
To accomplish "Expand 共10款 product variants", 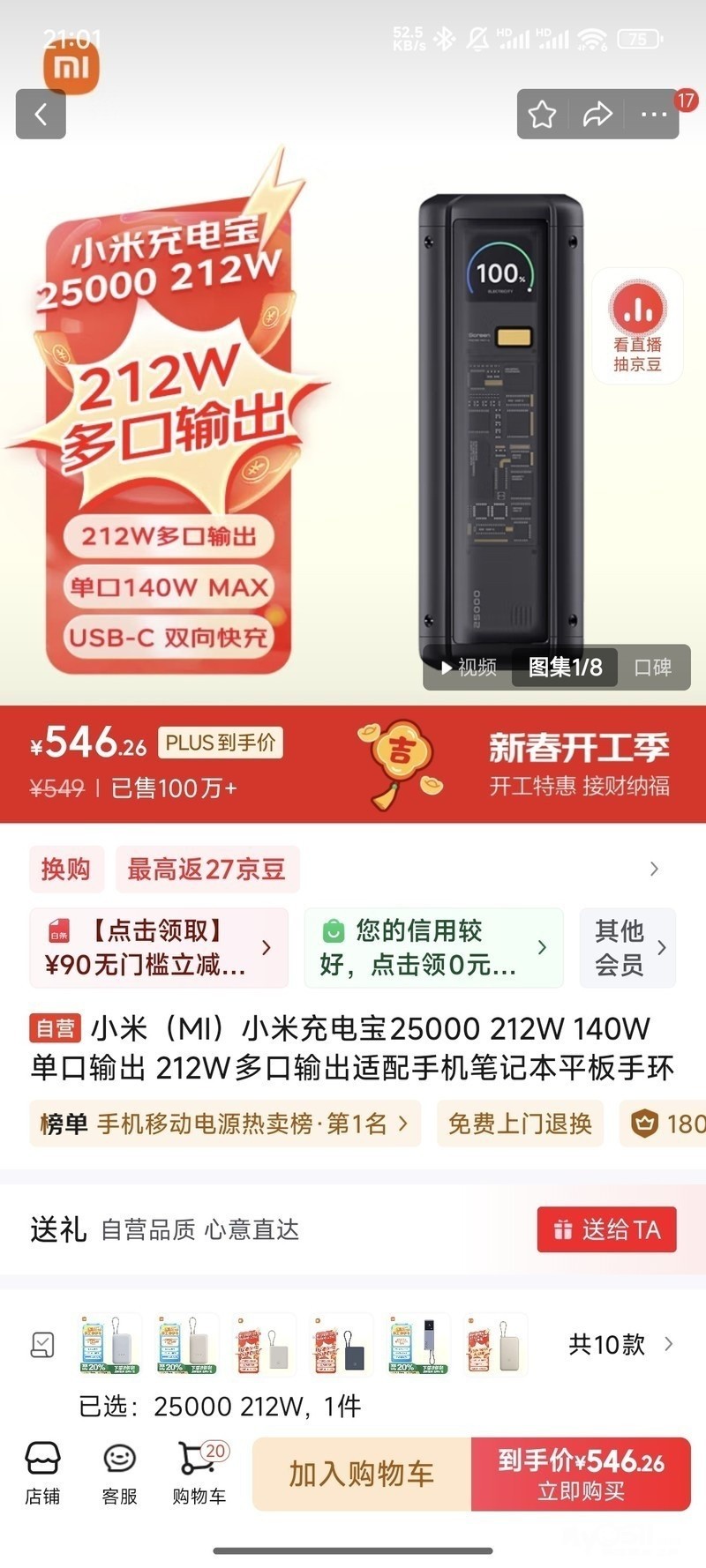I will 620,1345.
